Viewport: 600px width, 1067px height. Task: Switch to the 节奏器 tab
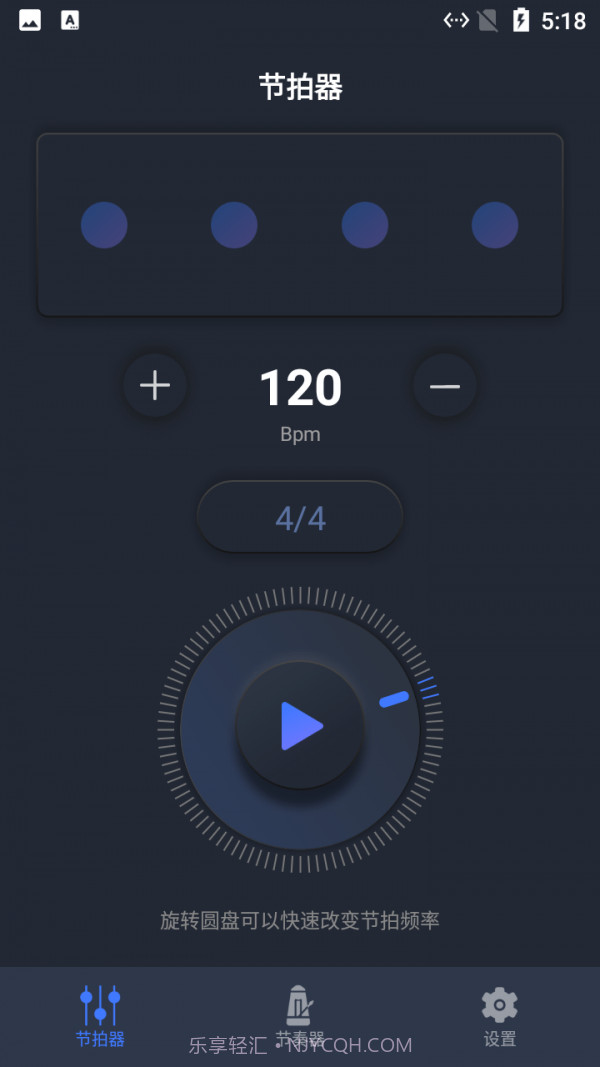[300, 1013]
